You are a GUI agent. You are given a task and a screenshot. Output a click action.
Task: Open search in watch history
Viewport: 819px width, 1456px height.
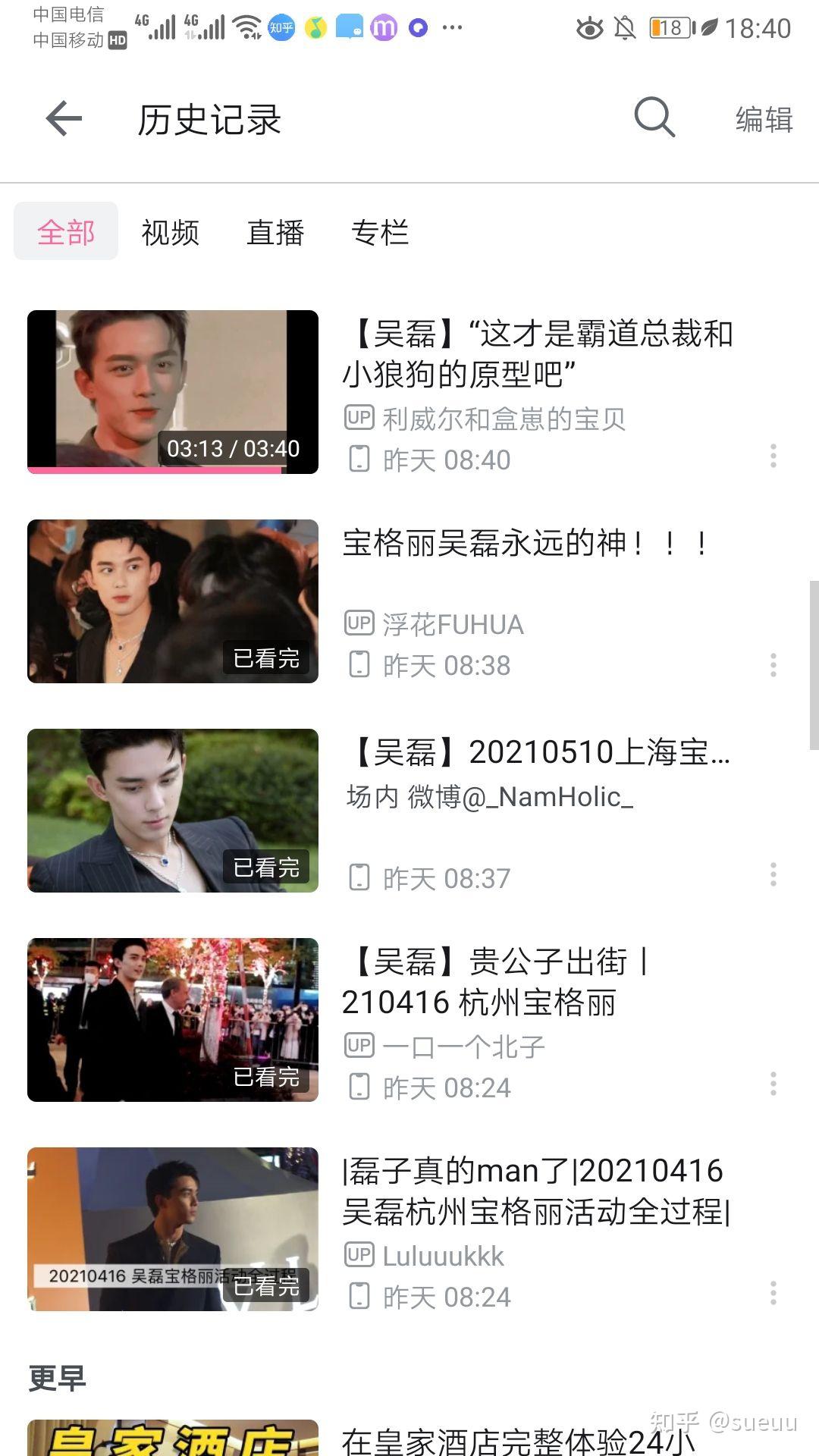(654, 118)
